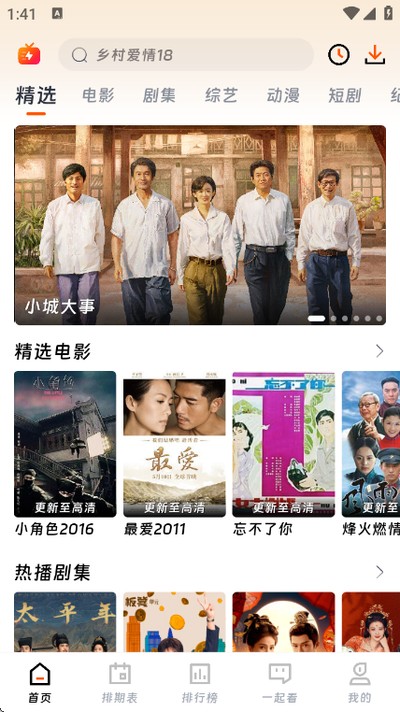The image size is (400, 712).
Task: Expand the 精选电影 section arrow
Action: [x=379, y=351]
